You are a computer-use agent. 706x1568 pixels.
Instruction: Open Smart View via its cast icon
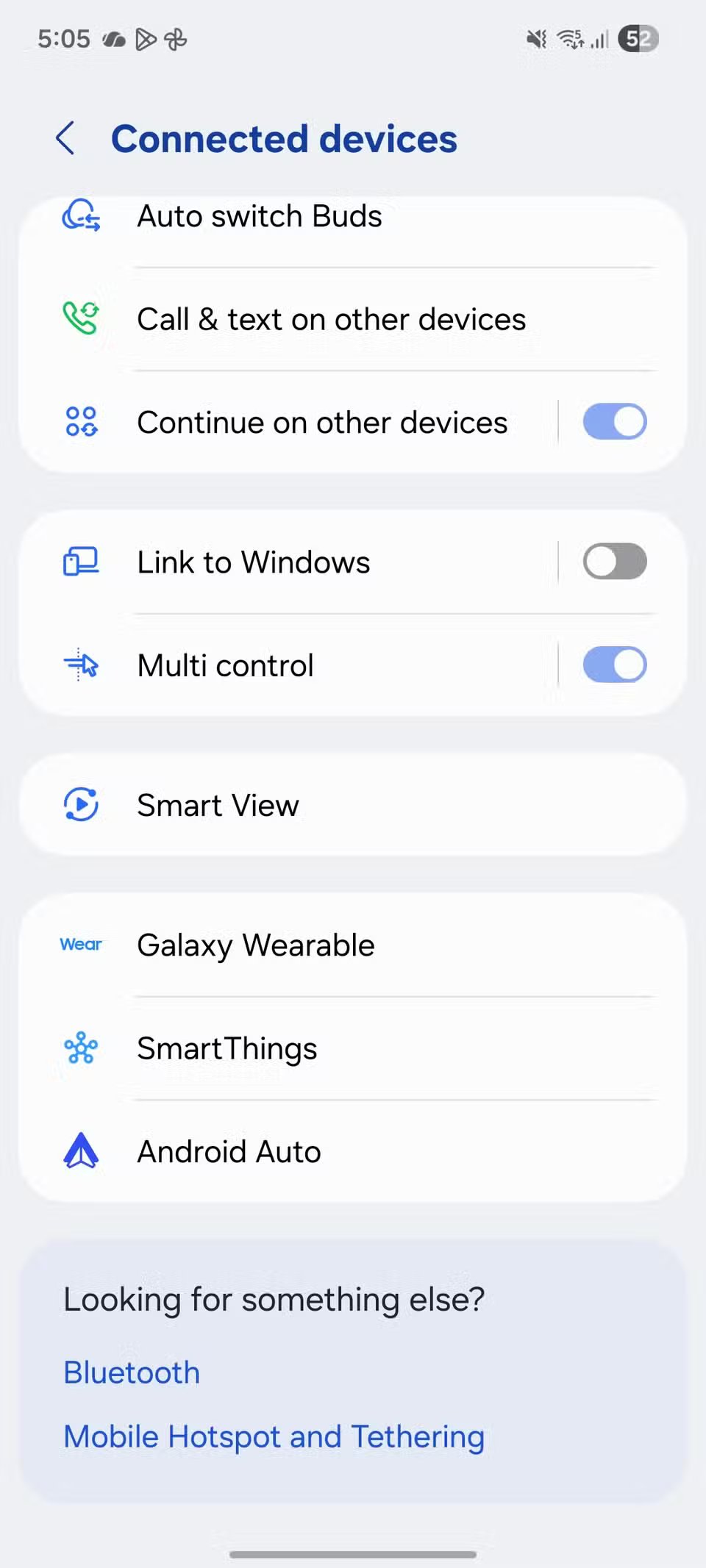click(x=81, y=804)
